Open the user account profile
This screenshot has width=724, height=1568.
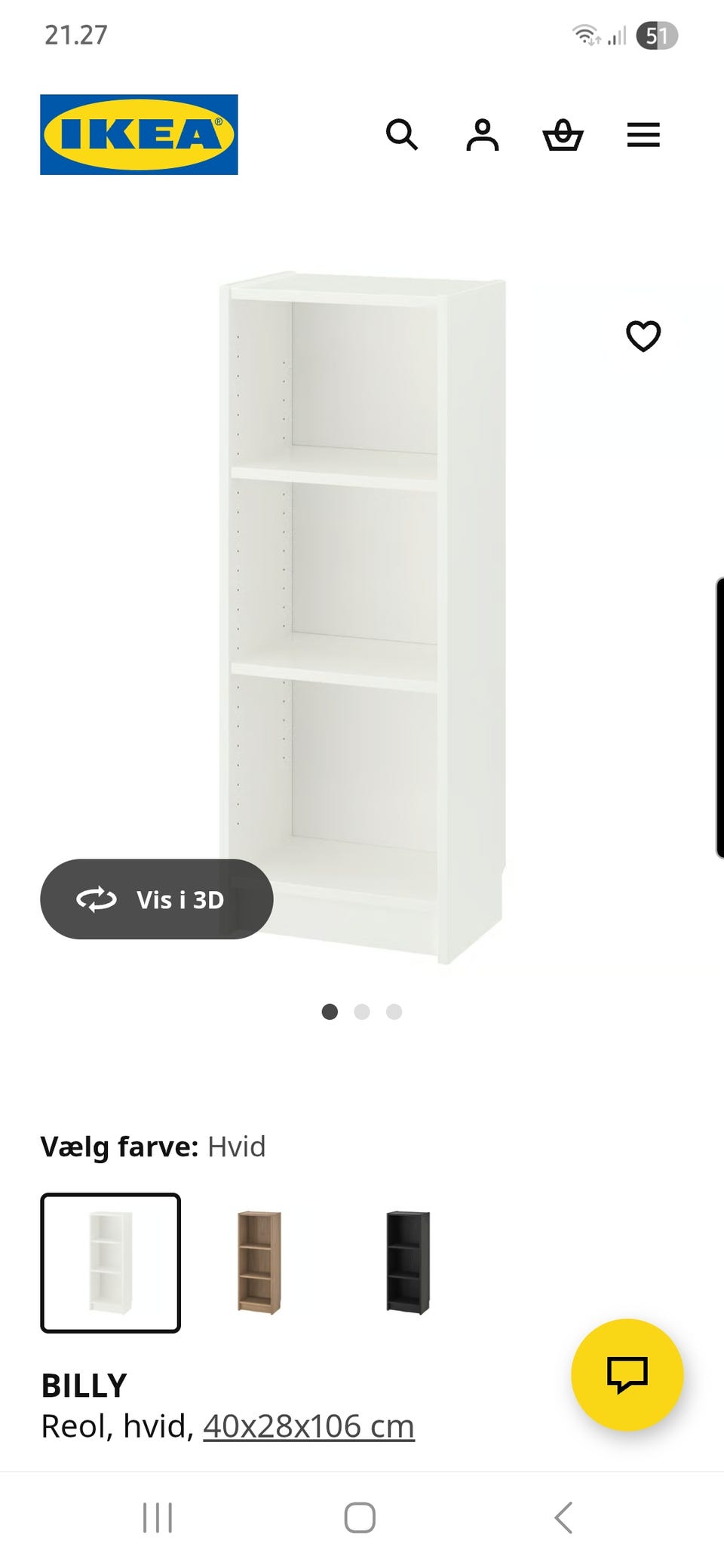point(482,135)
